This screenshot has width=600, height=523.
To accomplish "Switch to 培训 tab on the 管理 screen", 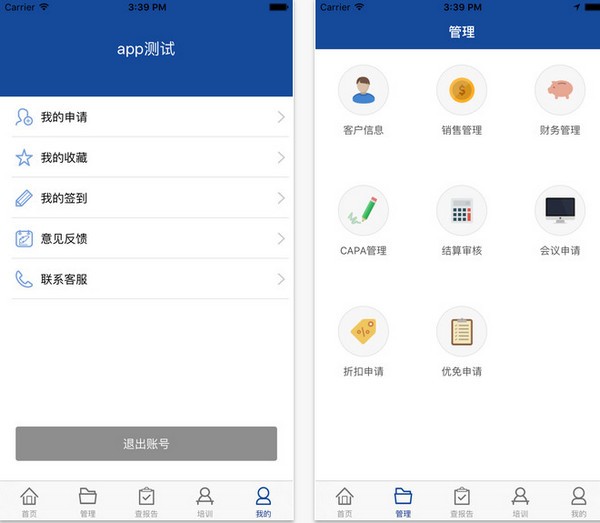I will tap(520, 501).
